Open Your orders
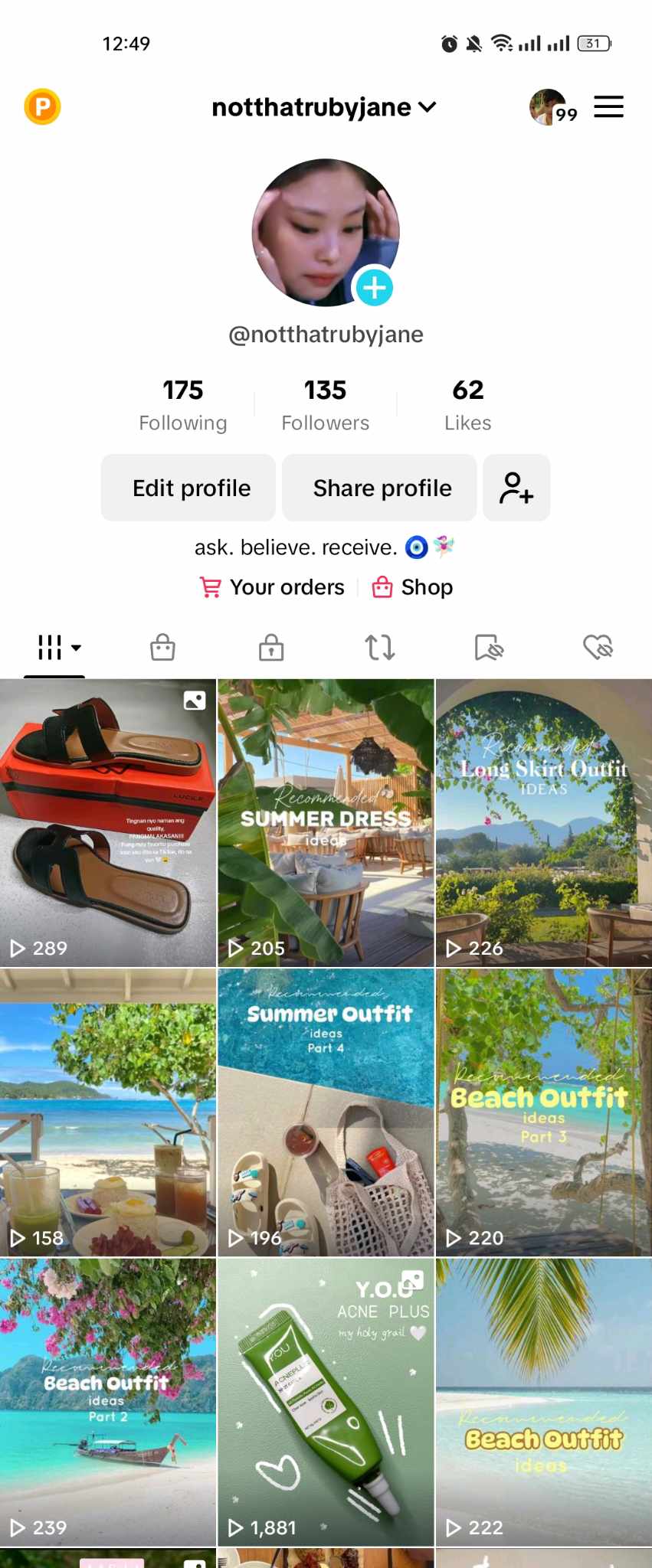This screenshot has width=652, height=1568. 273,587
